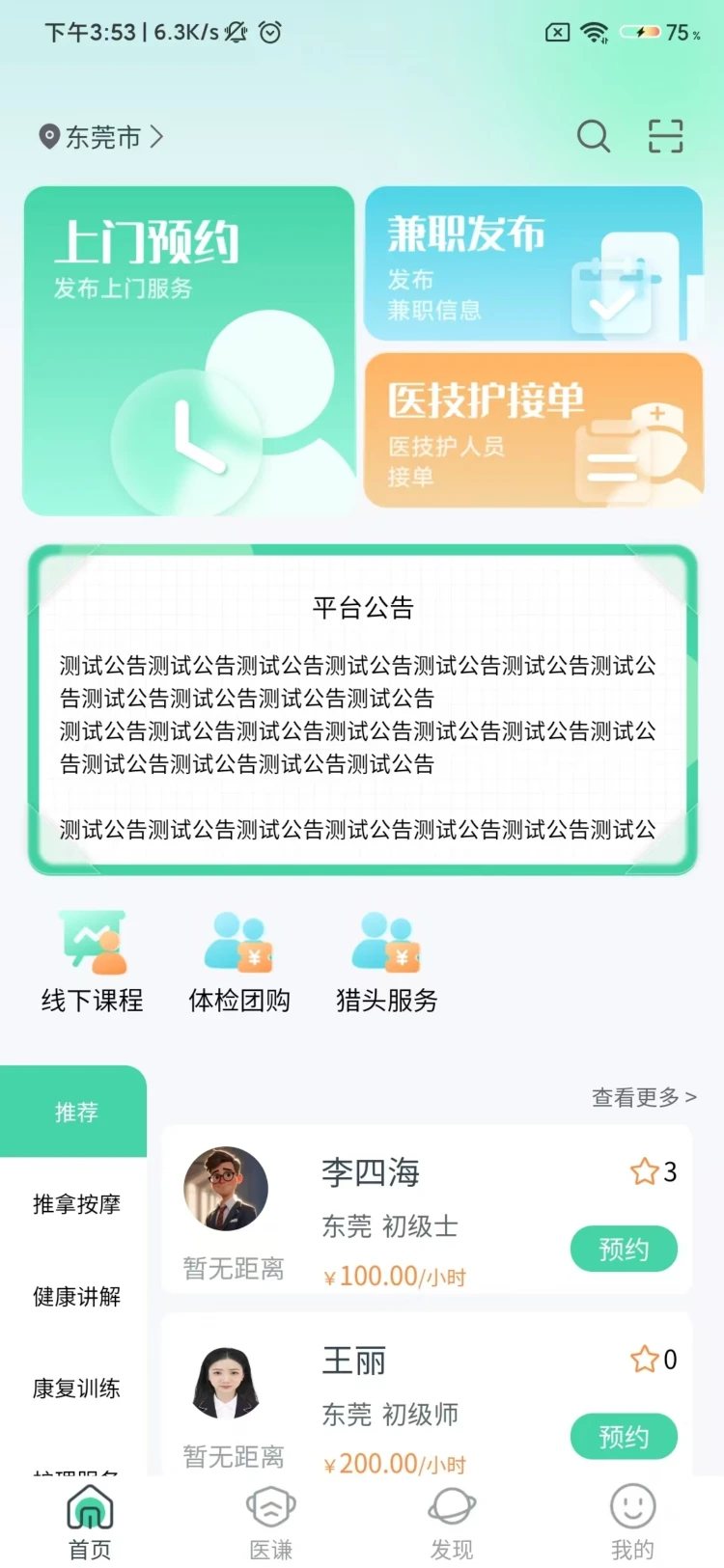Select the 健康讲解 category
This screenshot has height=1568, width=724.
point(75,1296)
